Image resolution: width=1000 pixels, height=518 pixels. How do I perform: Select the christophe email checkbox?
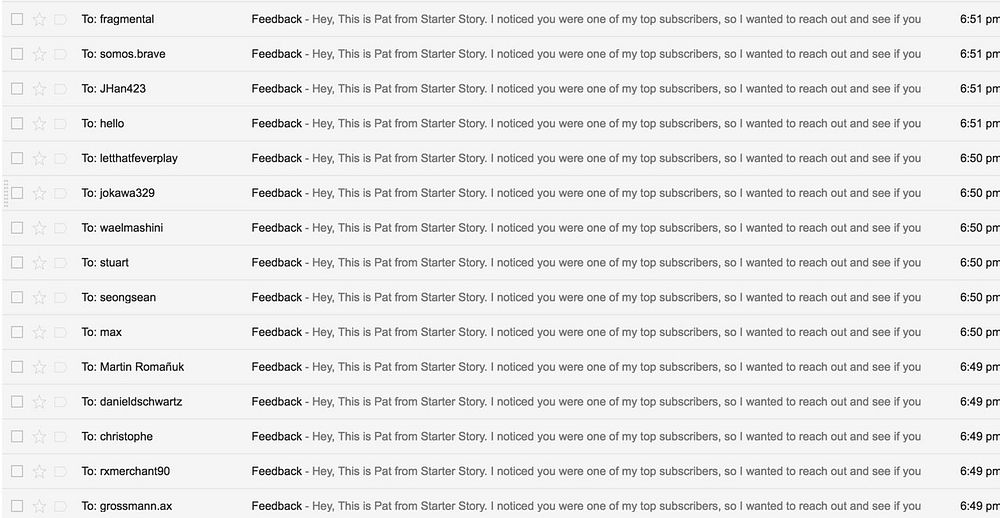[17, 436]
